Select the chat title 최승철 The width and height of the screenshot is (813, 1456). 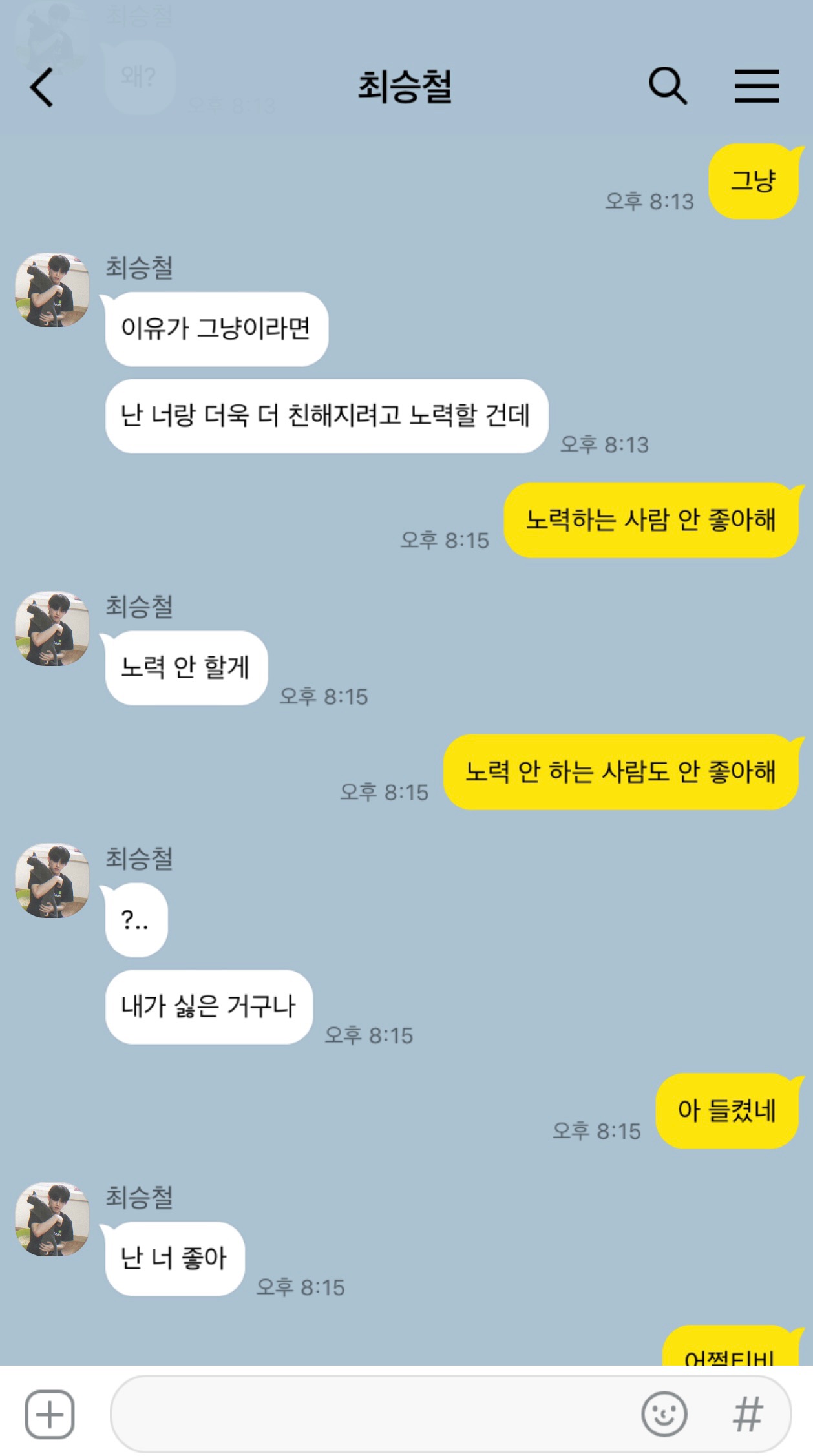click(406, 89)
